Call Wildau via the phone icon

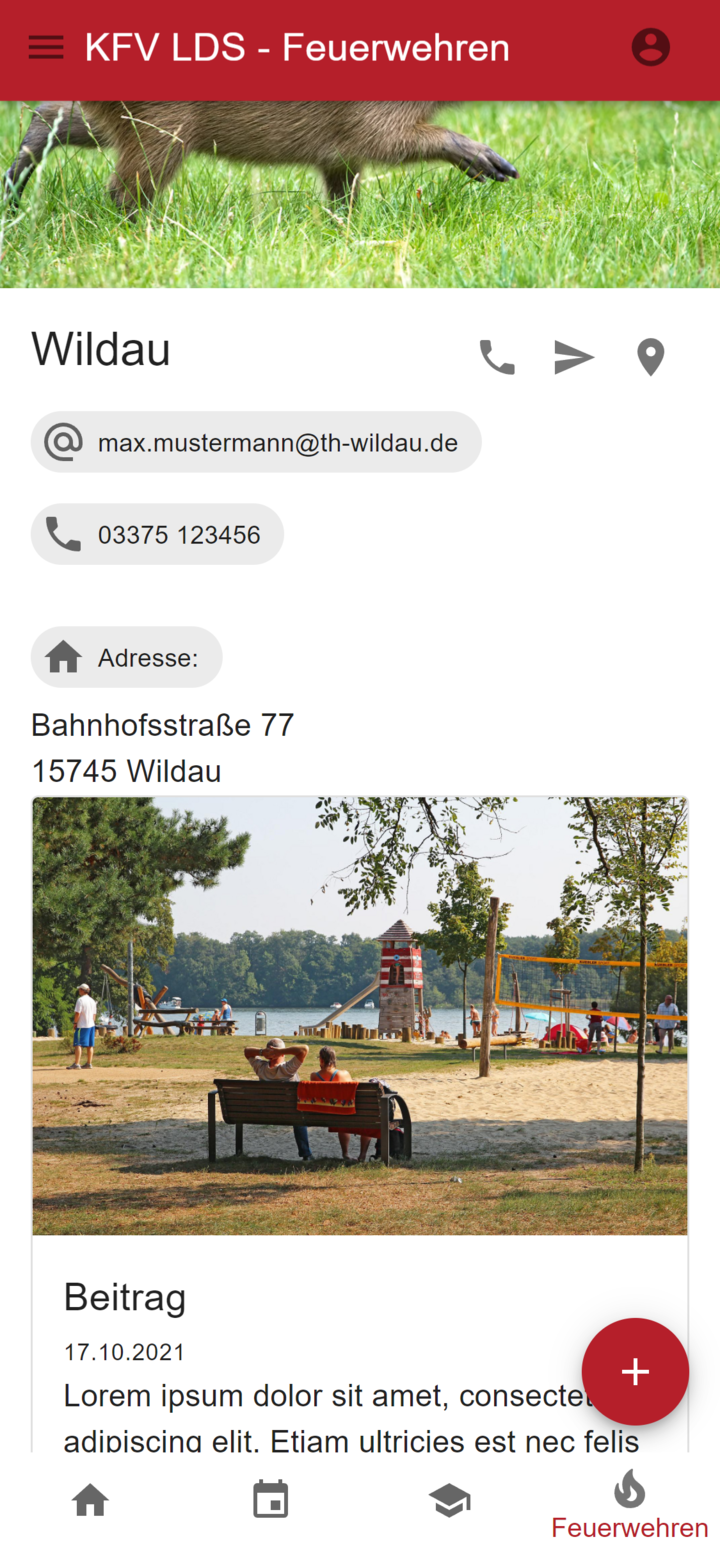[x=497, y=357]
